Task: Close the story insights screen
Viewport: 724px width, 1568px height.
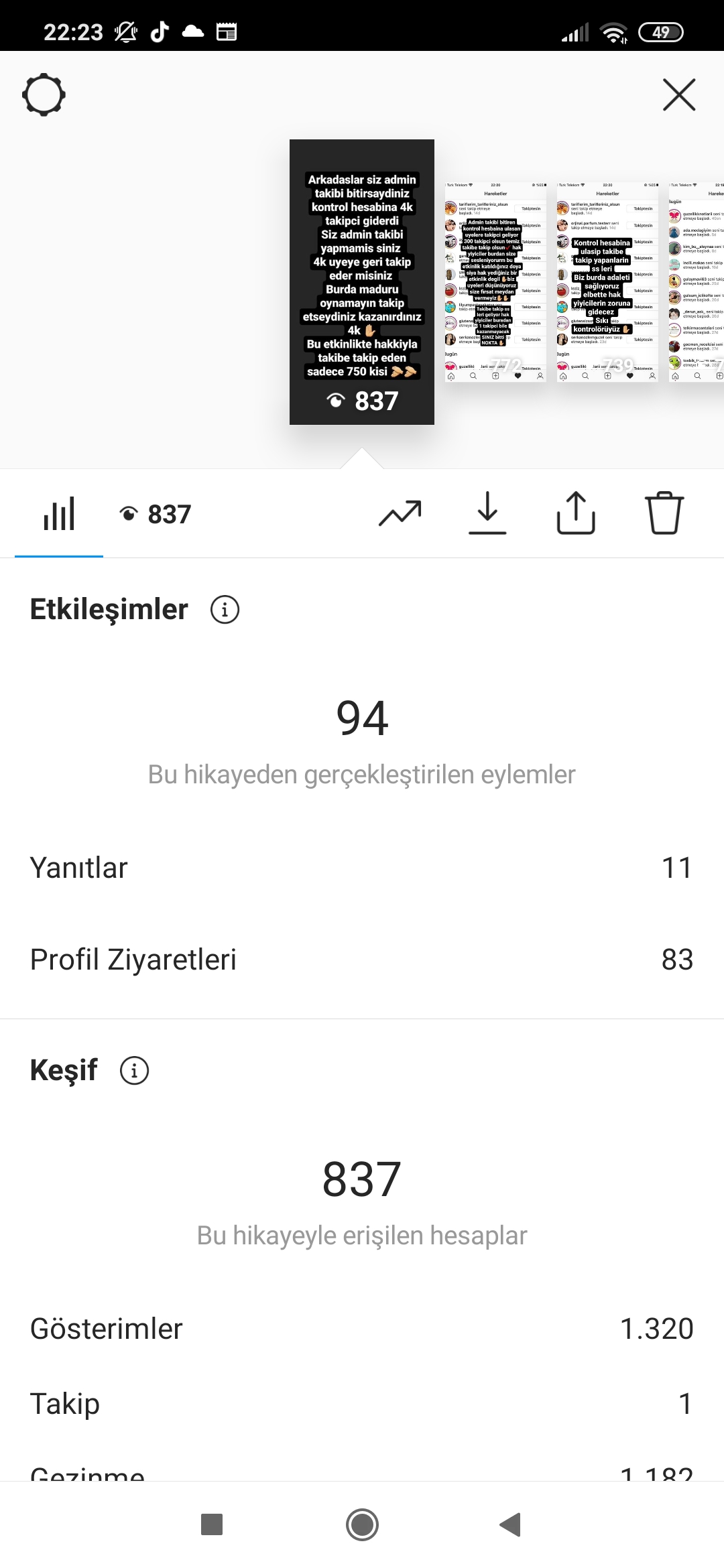Action: tap(679, 94)
